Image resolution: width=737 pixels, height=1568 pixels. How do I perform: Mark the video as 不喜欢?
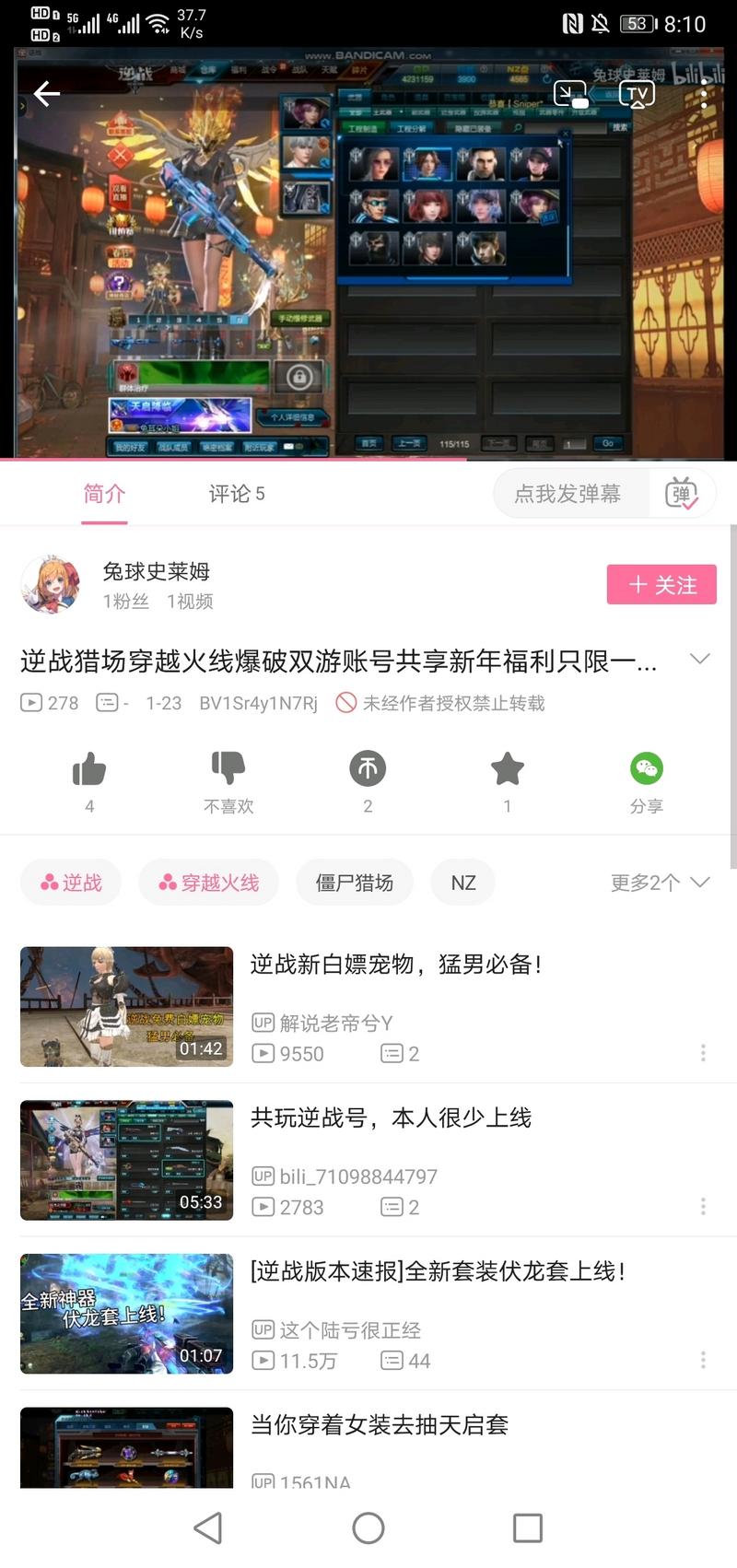(228, 769)
